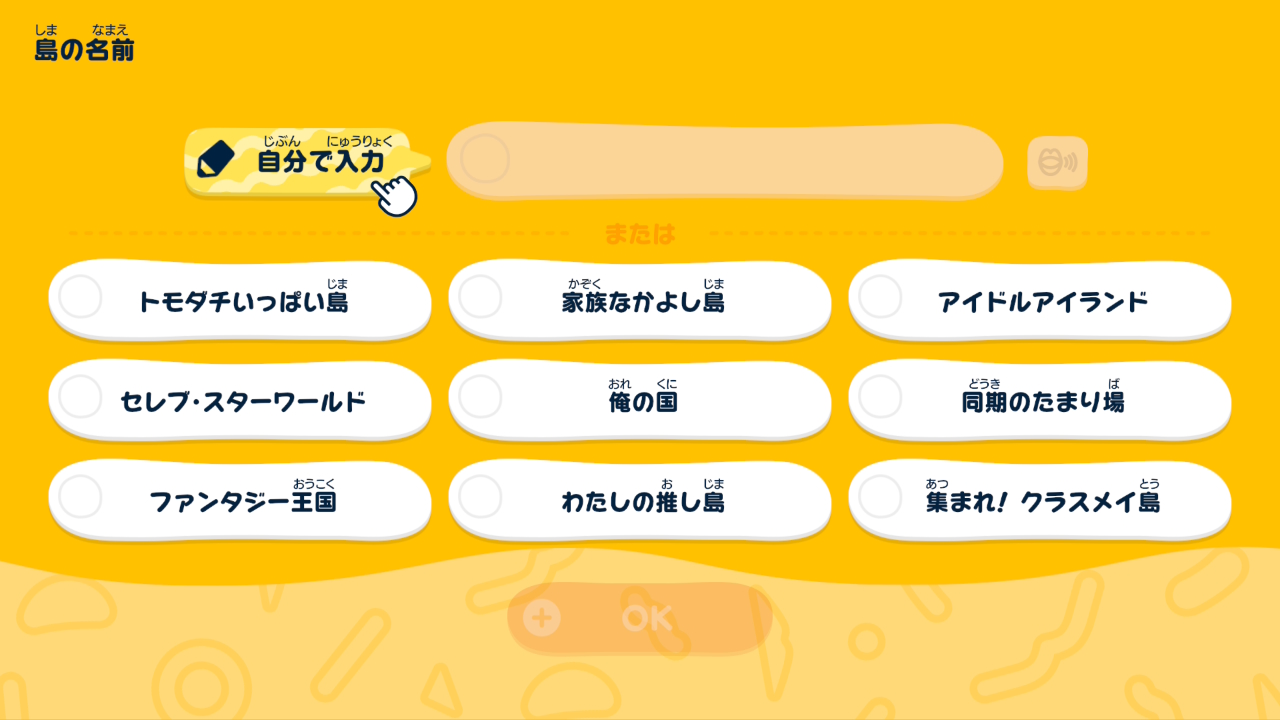Choose the 家族なかよし島 option
The image size is (1280, 720).
click(x=640, y=300)
